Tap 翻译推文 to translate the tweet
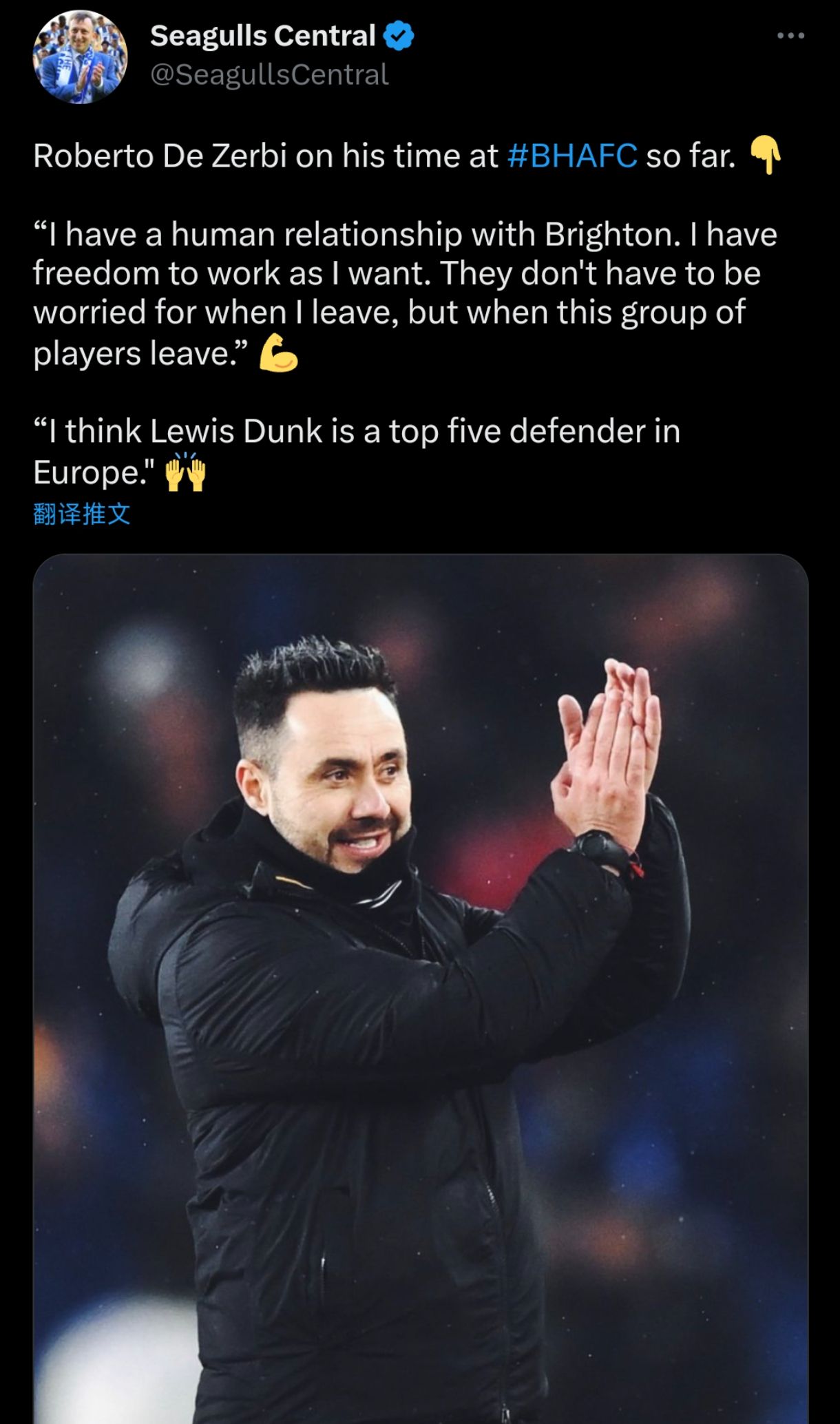 pyautogui.click(x=81, y=514)
